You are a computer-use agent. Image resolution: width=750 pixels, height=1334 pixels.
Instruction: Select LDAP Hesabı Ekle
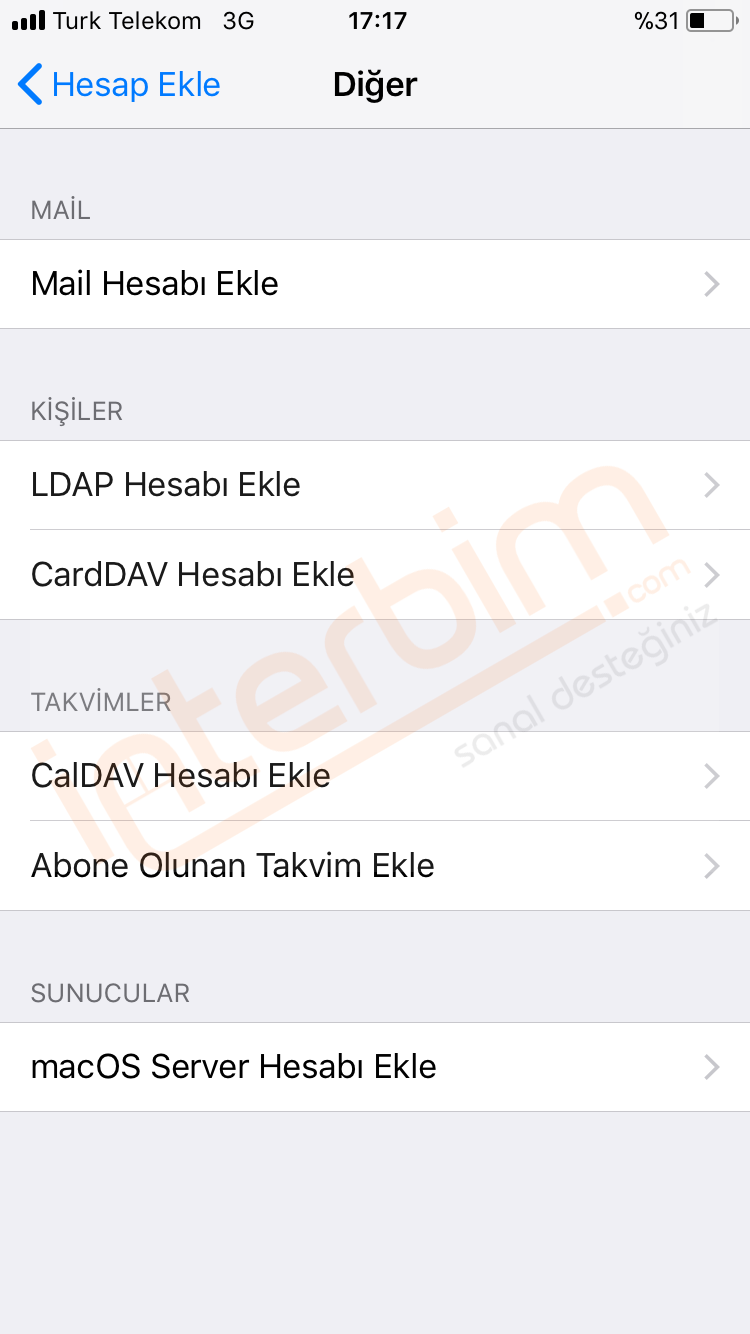pos(375,485)
